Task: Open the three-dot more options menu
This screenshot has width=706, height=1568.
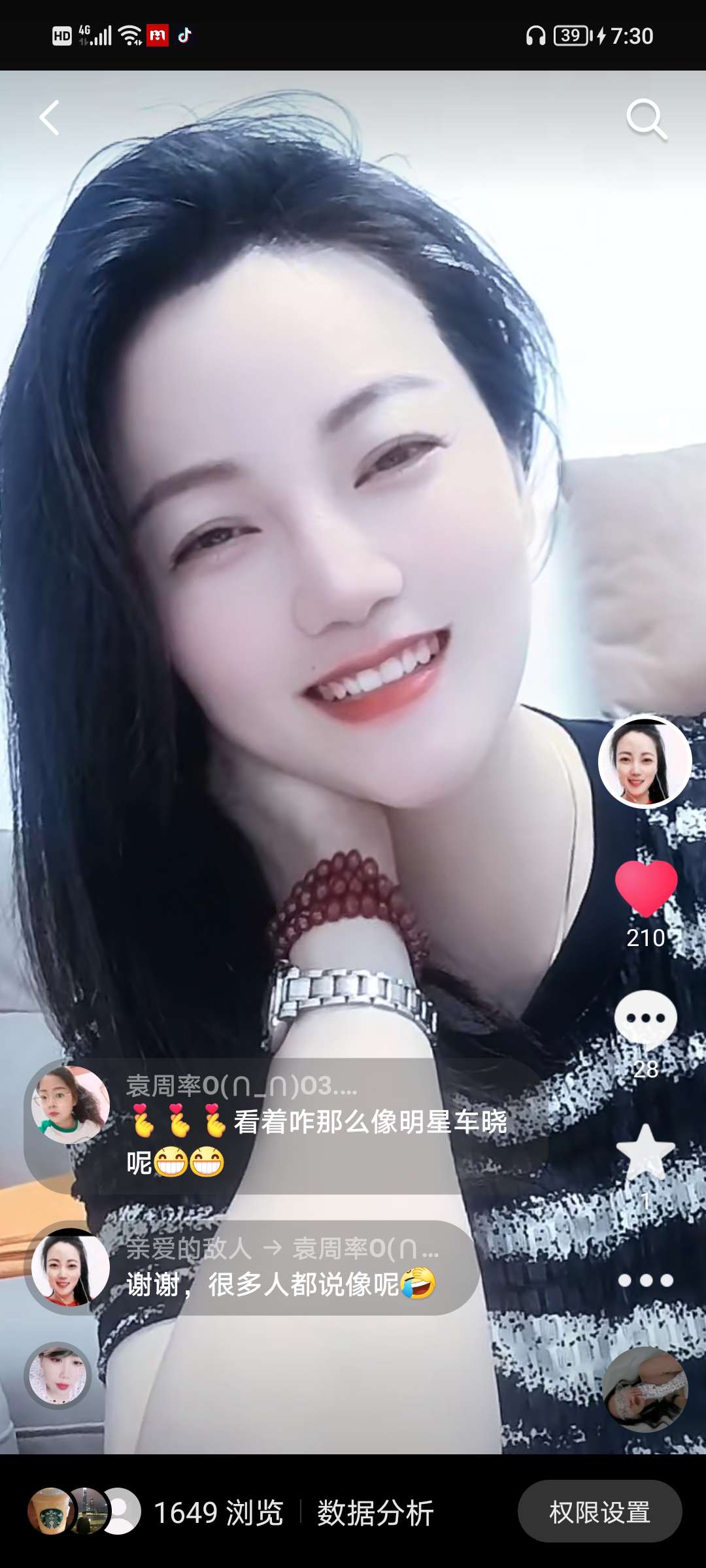Action: [x=646, y=1281]
